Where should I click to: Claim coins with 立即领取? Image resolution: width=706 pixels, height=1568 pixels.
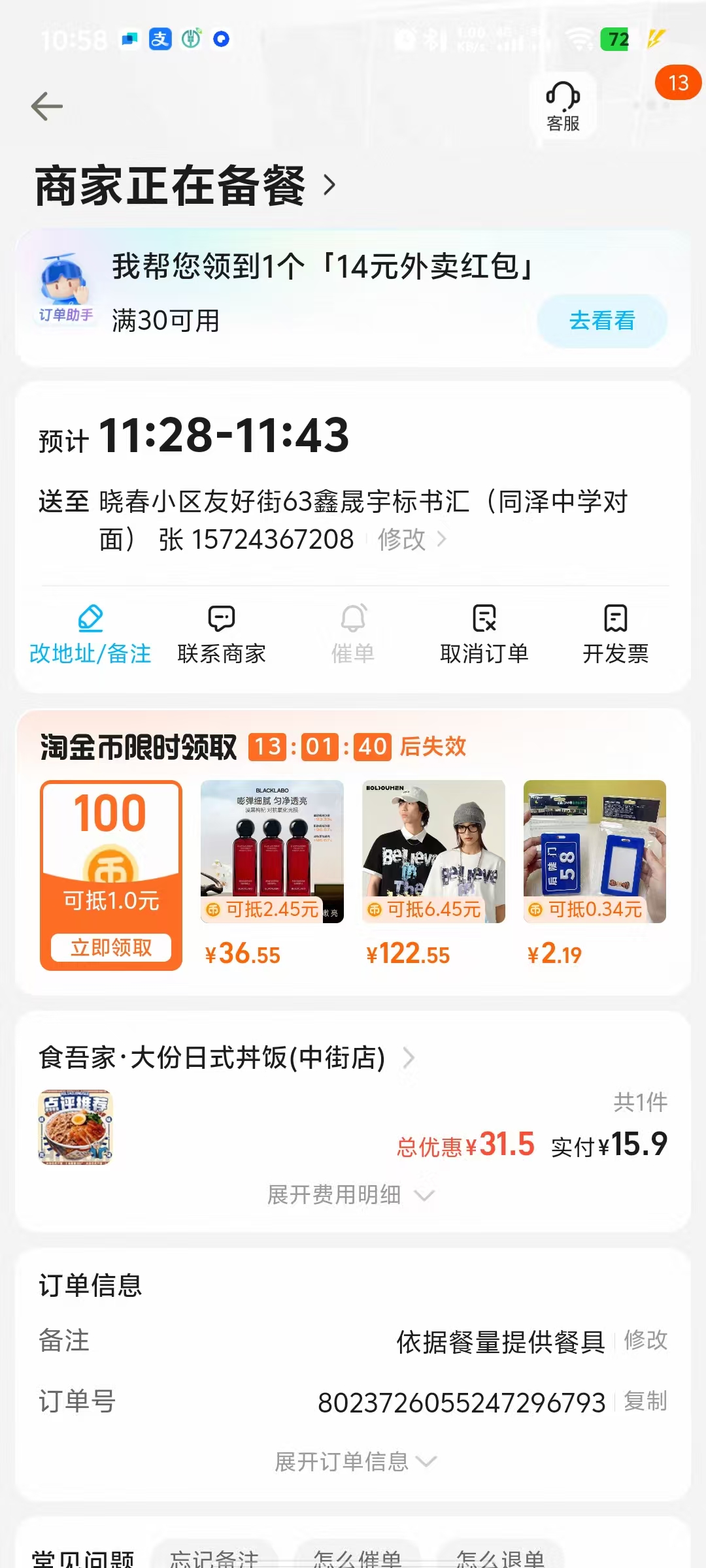pyautogui.click(x=111, y=947)
